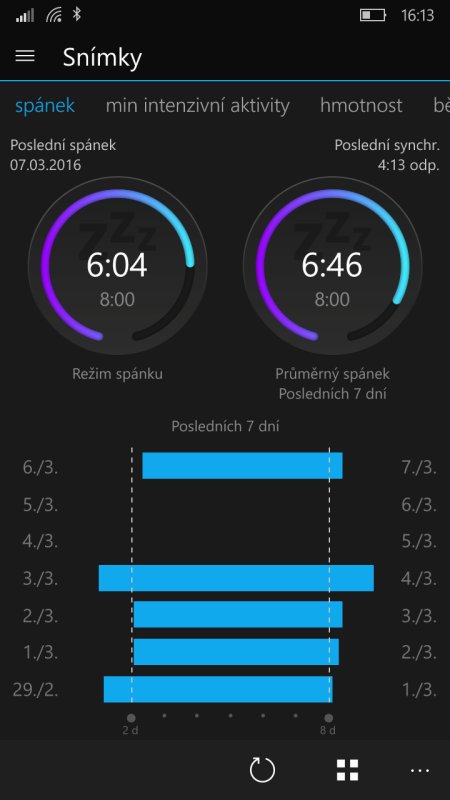Open the grid tiles view icon
This screenshot has width=450, height=800.
(347, 770)
